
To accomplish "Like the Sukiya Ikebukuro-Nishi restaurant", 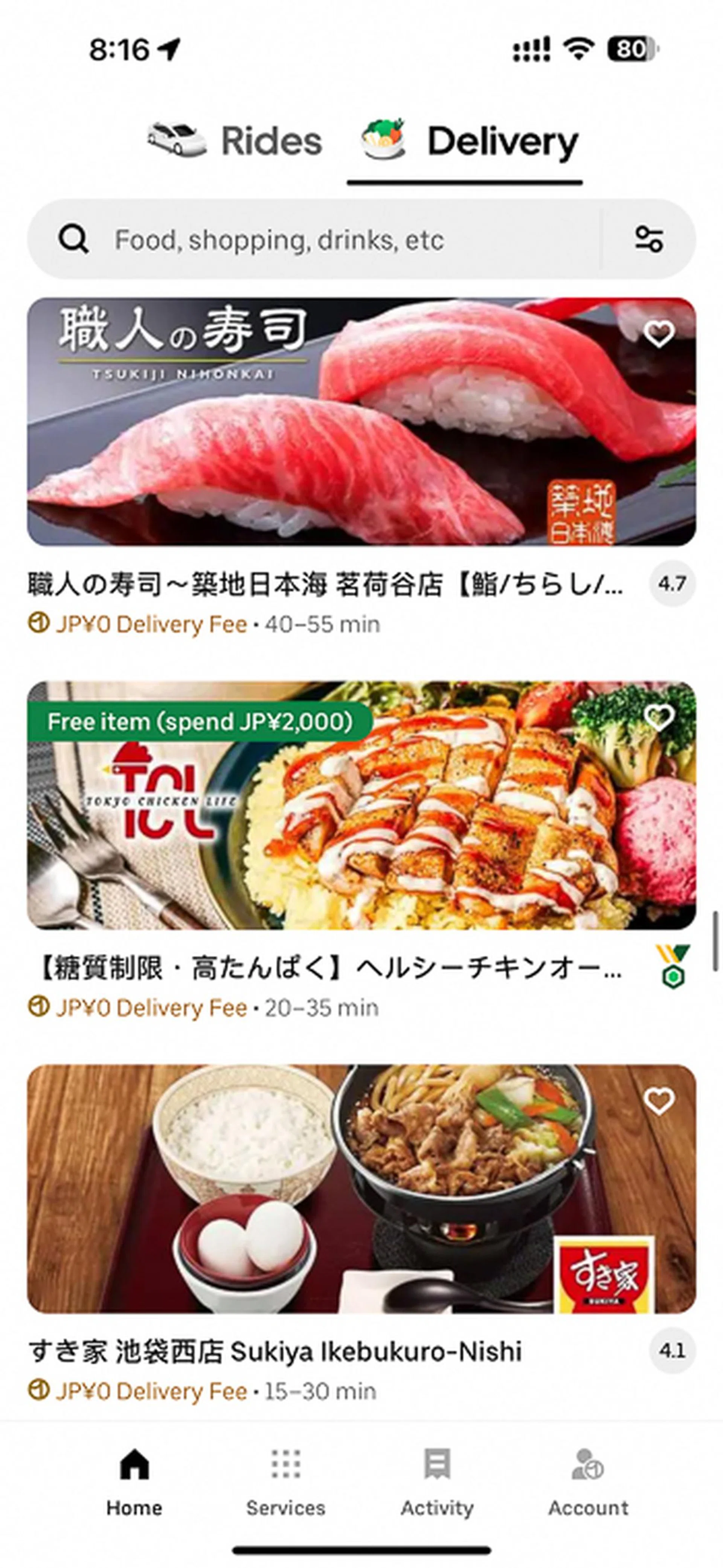I will pyautogui.click(x=659, y=1101).
